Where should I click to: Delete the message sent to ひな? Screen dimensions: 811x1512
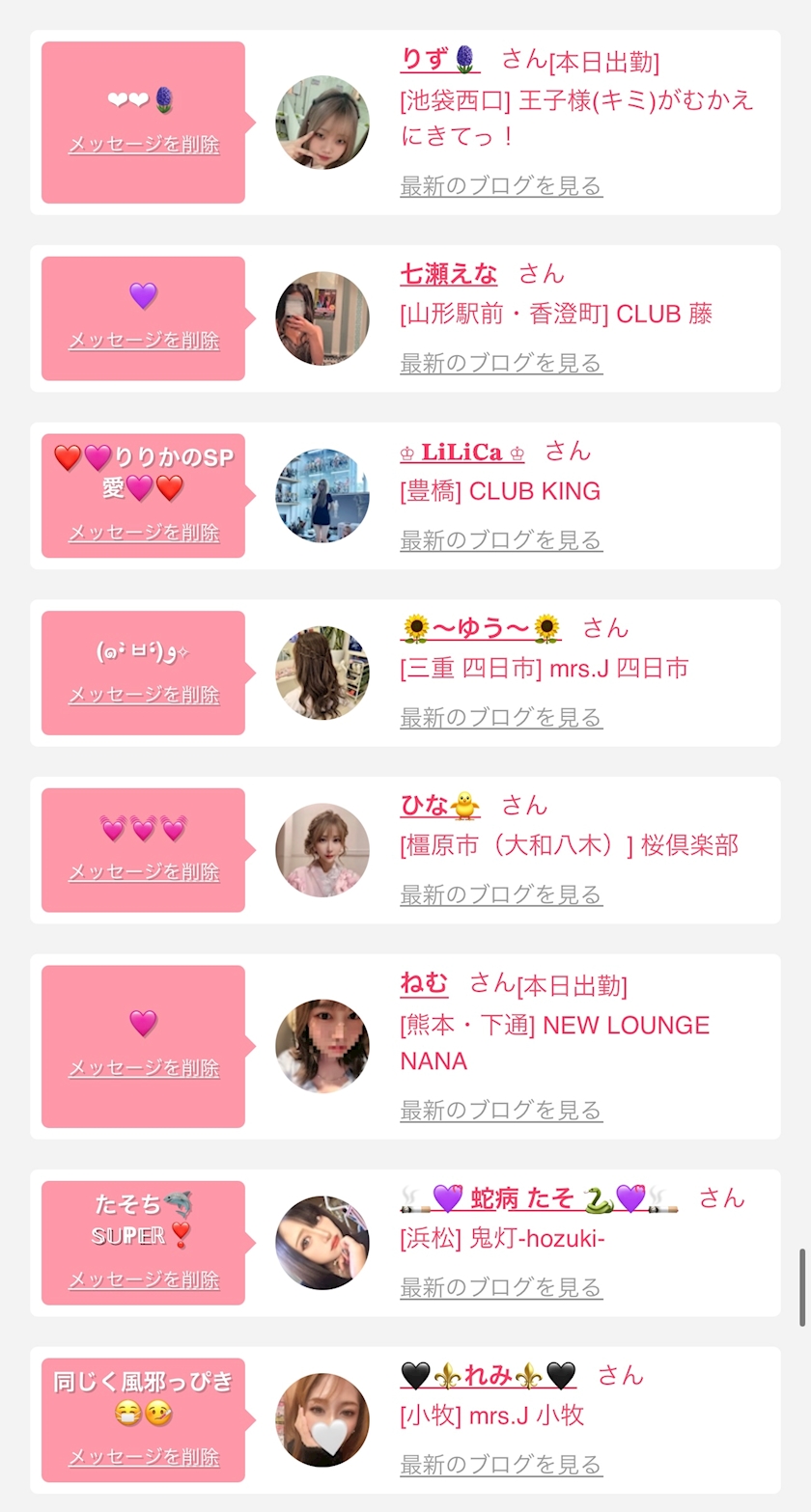point(144,872)
